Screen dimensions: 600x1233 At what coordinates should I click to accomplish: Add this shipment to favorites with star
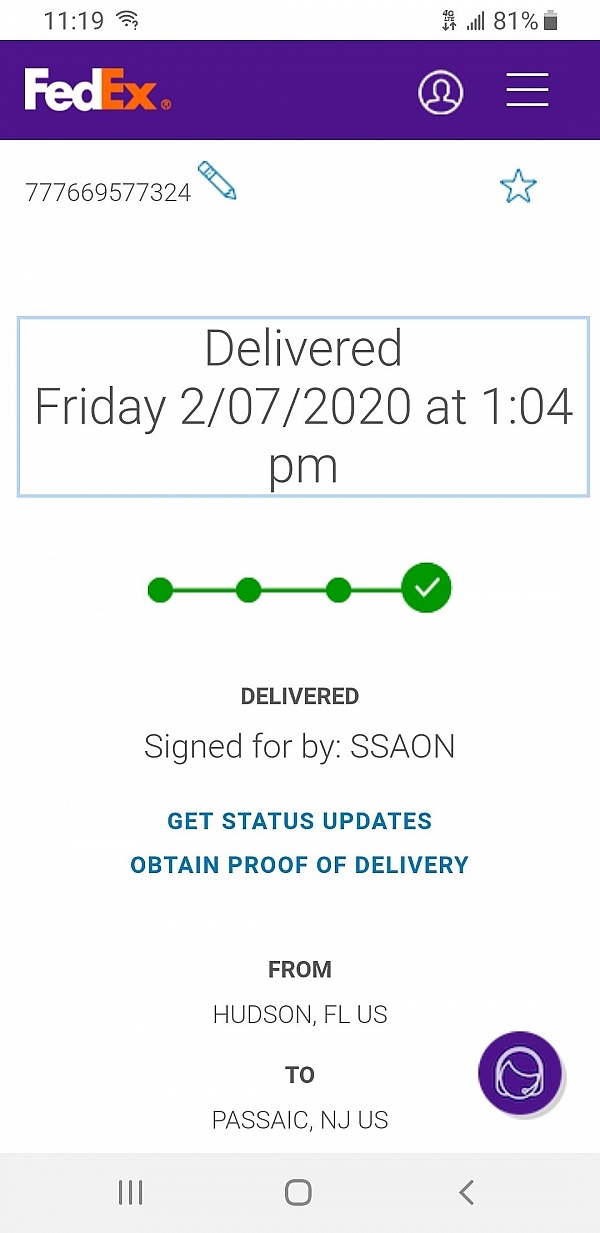pyautogui.click(x=518, y=186)
